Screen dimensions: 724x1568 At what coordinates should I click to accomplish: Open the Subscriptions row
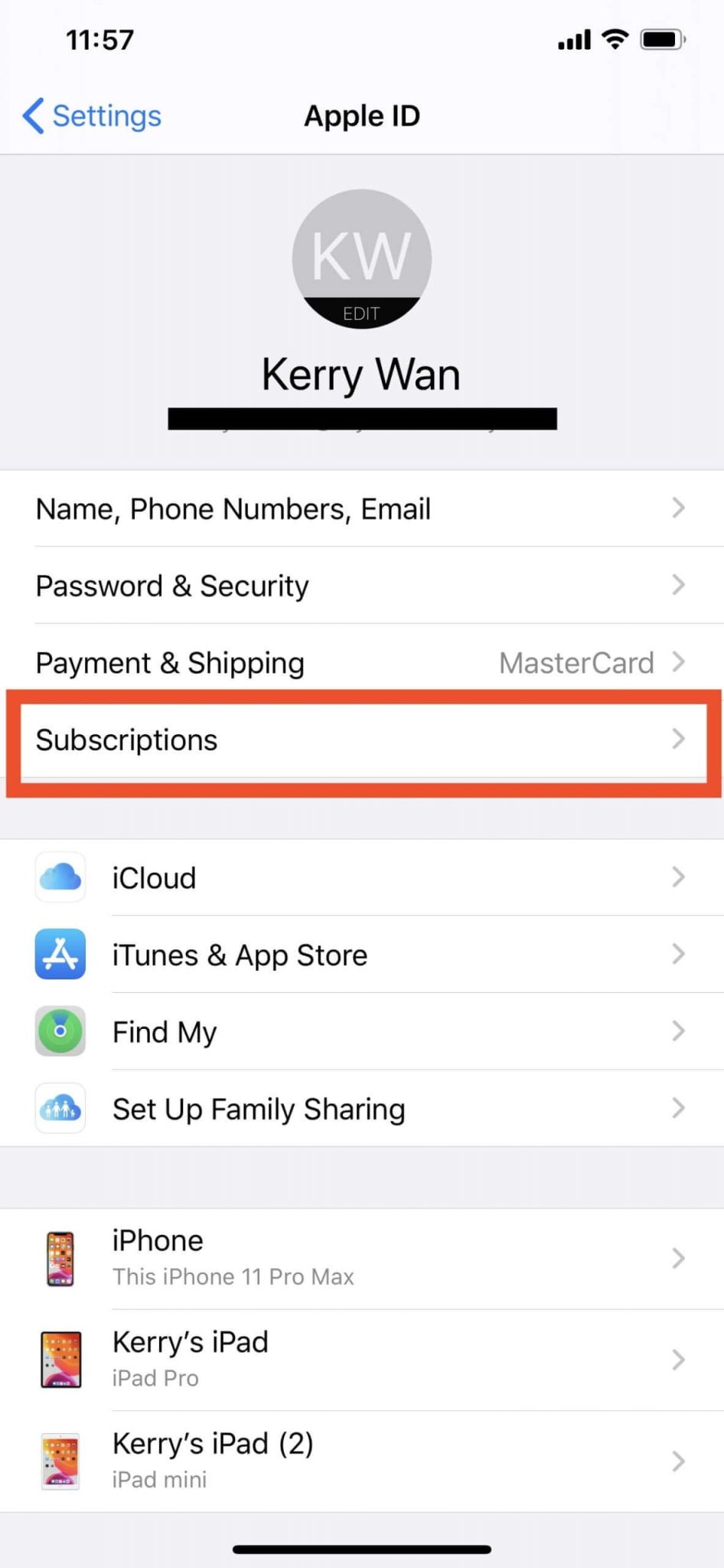[364, 740]
